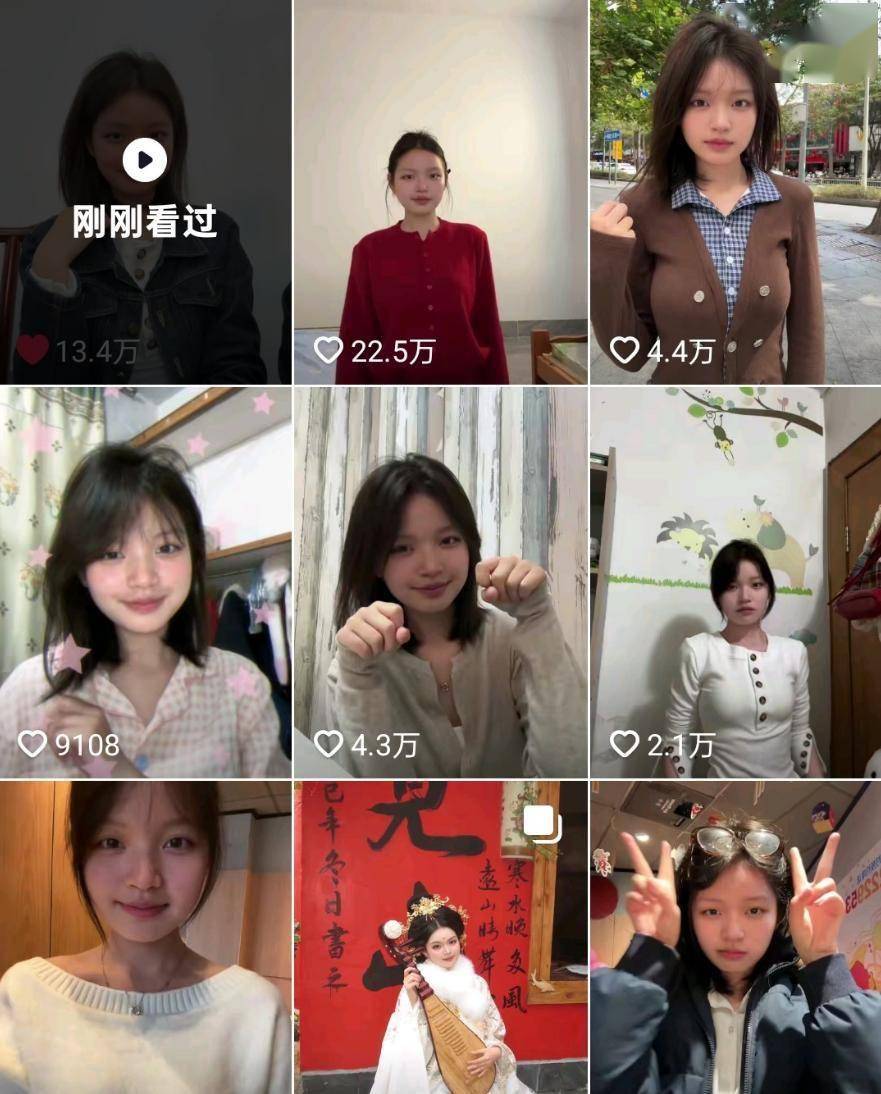Open the white top video with 2.1万 likes
Viewport: 881px width, 1094px height.
(735, 580)
